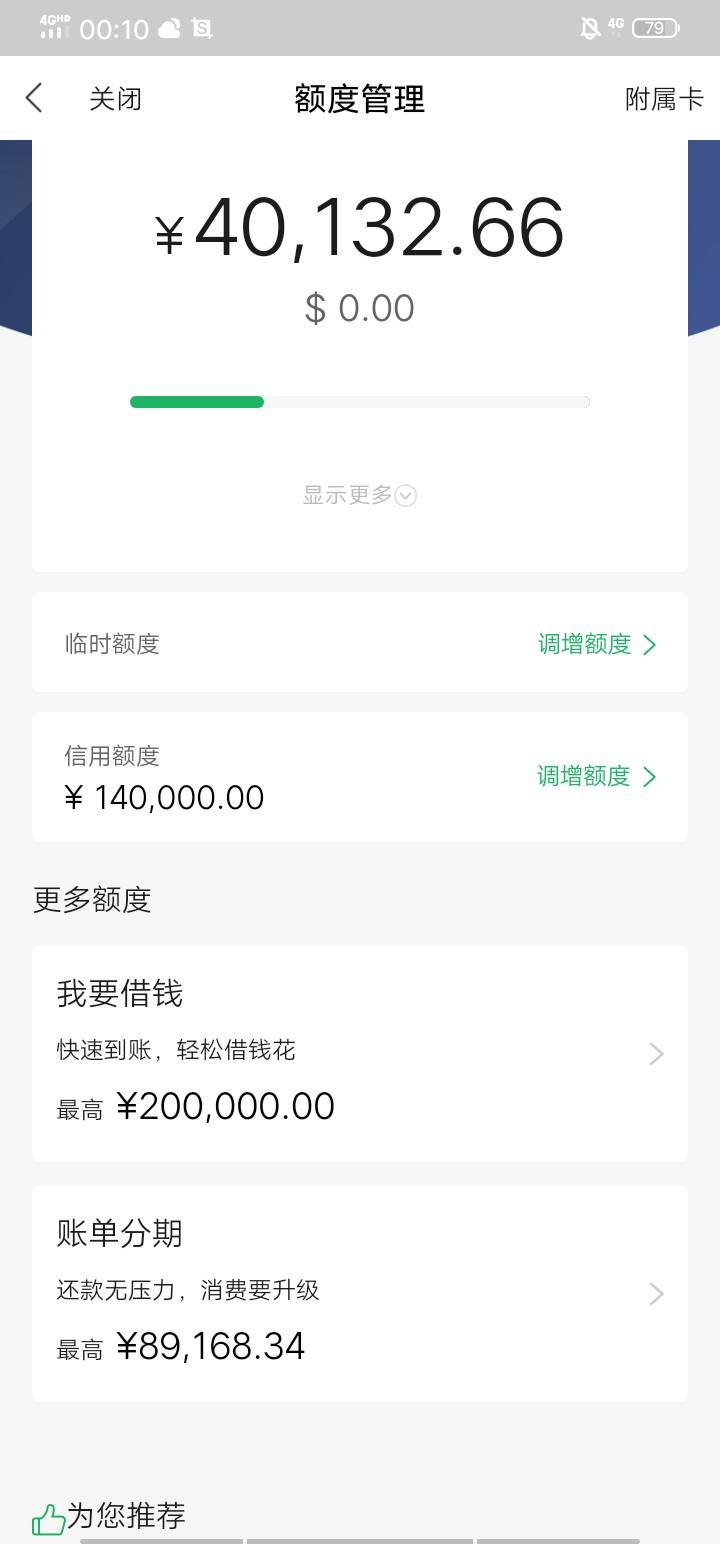Tap 调增额度 for 临时额度
This screenshot has height=1544, width=720.
(x=597, y=644)
